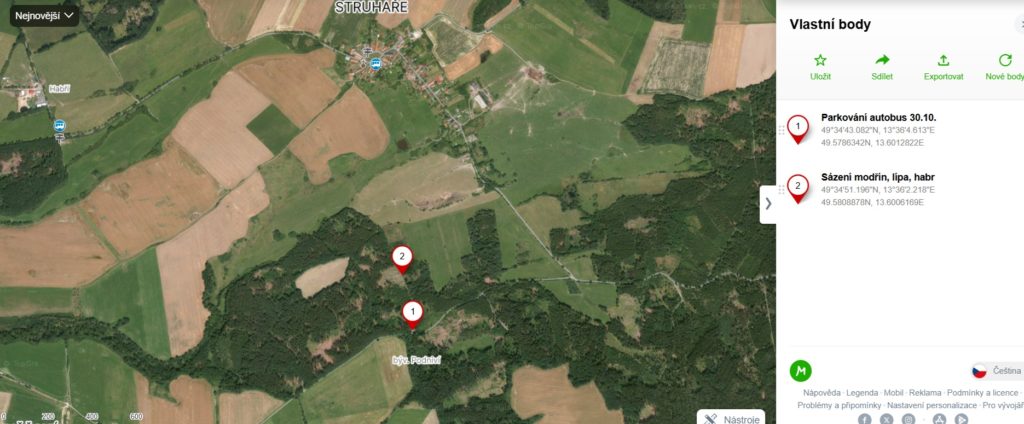The height and width of the screenshot is (424, 1024).
Task: Open the point Sázení modřín, lípa, habr
Action: click(x=877, y=177)
